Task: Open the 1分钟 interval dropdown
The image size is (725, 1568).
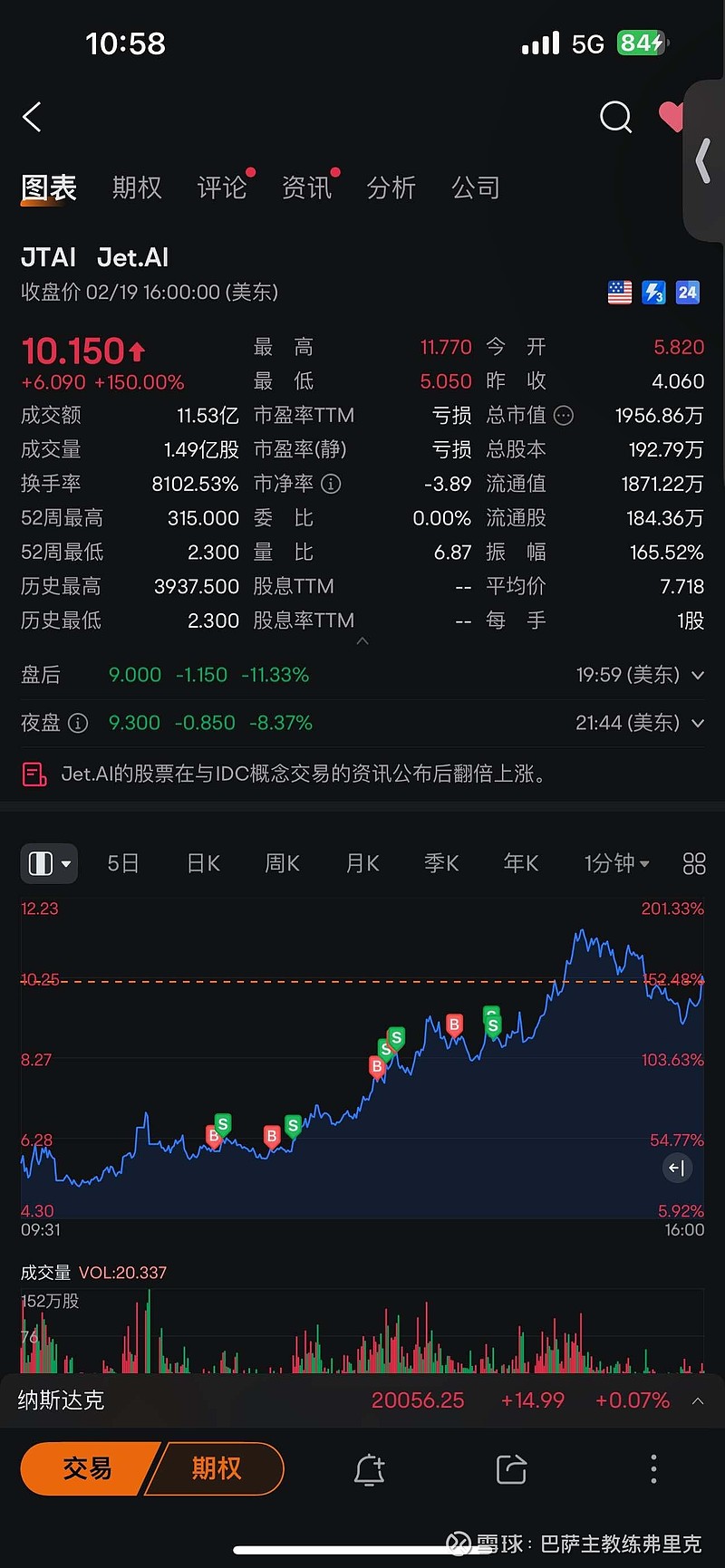Action: click(x=617, y=863)
